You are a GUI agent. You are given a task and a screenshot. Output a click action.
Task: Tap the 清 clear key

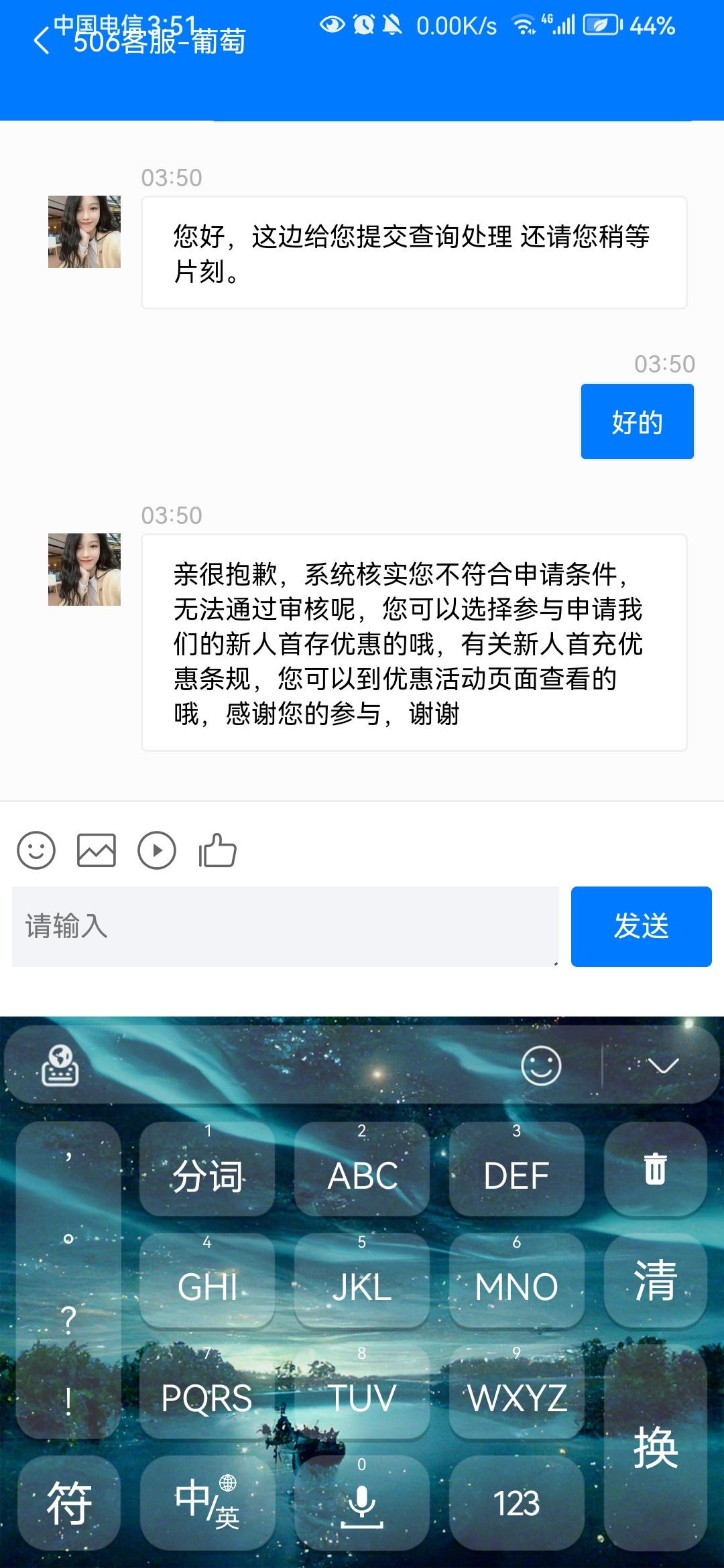tap(655, 1280)
